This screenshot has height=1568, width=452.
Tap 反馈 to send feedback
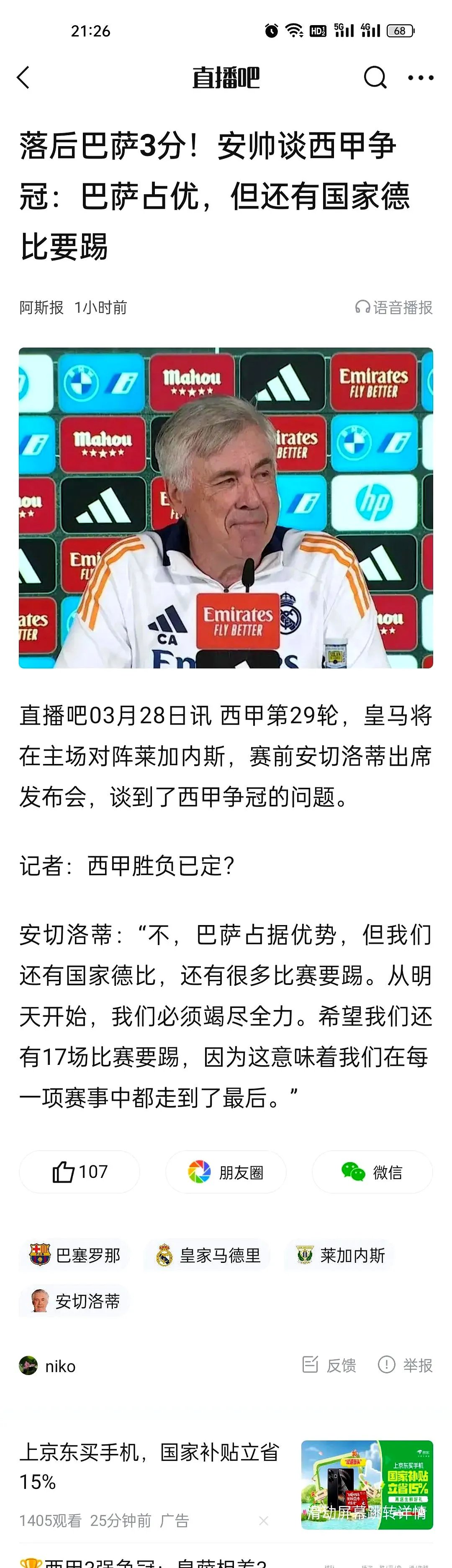coord(329,1365)
